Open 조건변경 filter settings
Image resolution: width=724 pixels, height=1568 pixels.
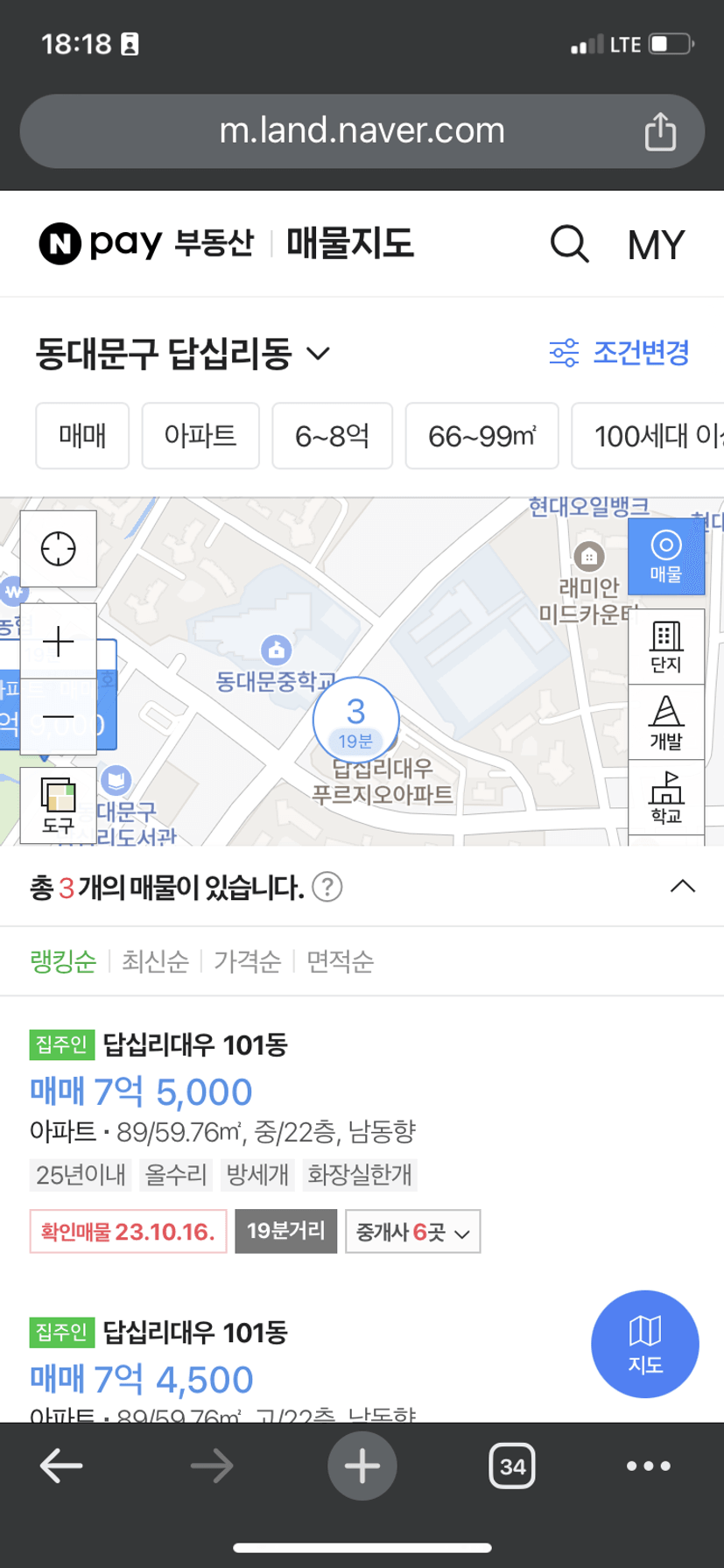point(619,353)
